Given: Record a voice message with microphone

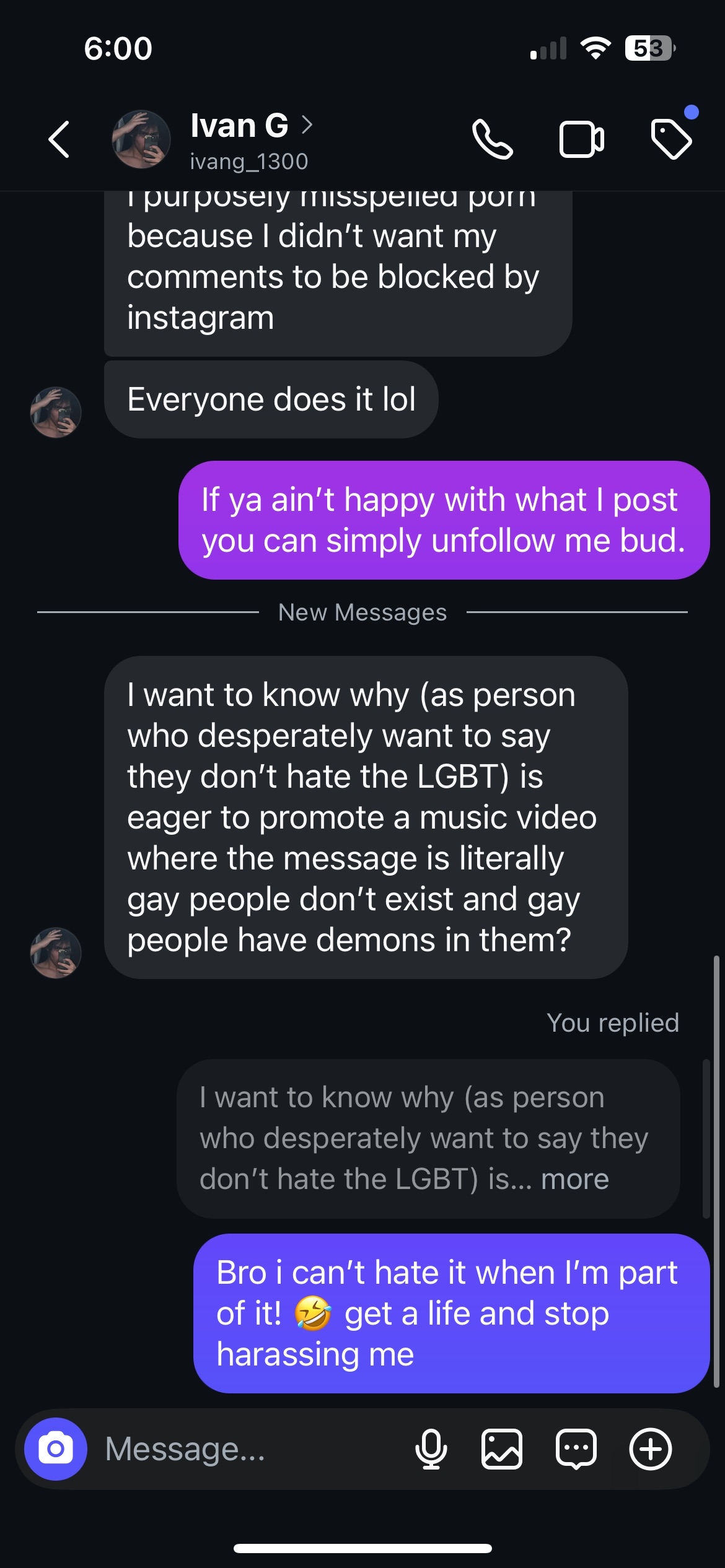Looking at the screenshot, I should (x=431, y=1449).
